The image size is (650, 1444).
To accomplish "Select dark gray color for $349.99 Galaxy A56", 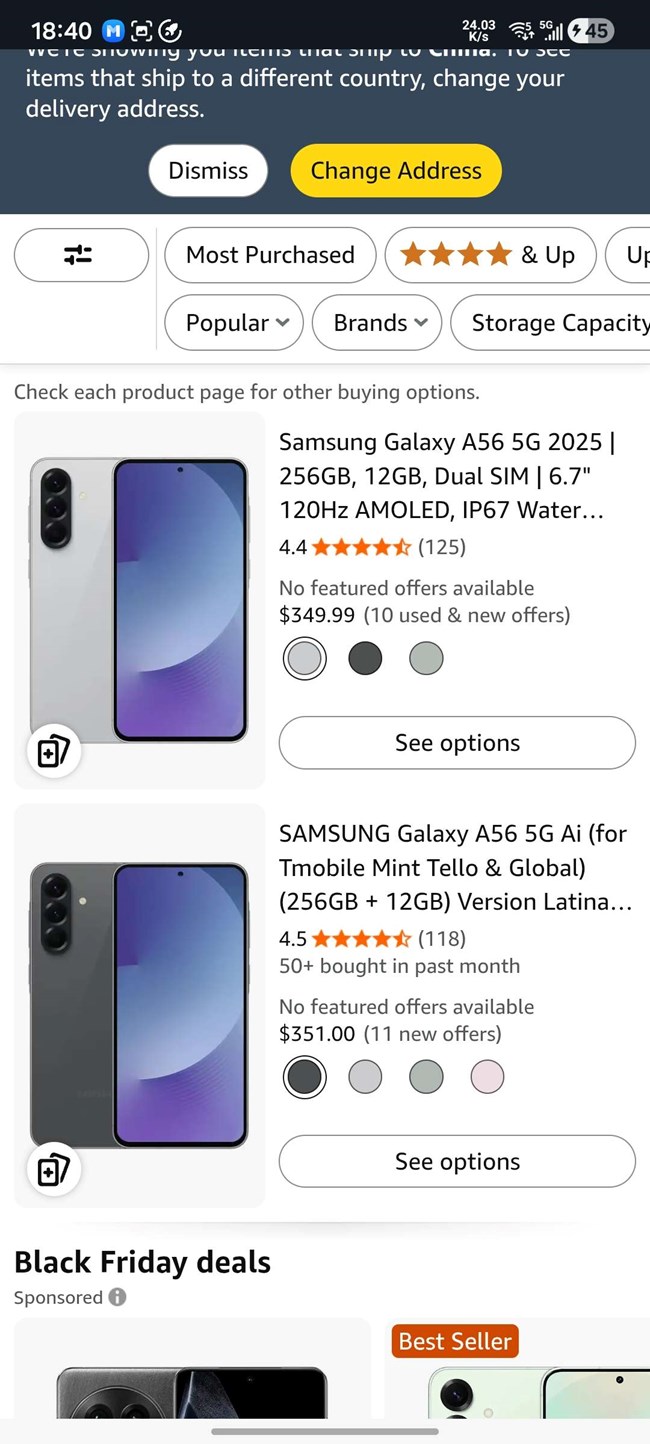I will (365, 658).
